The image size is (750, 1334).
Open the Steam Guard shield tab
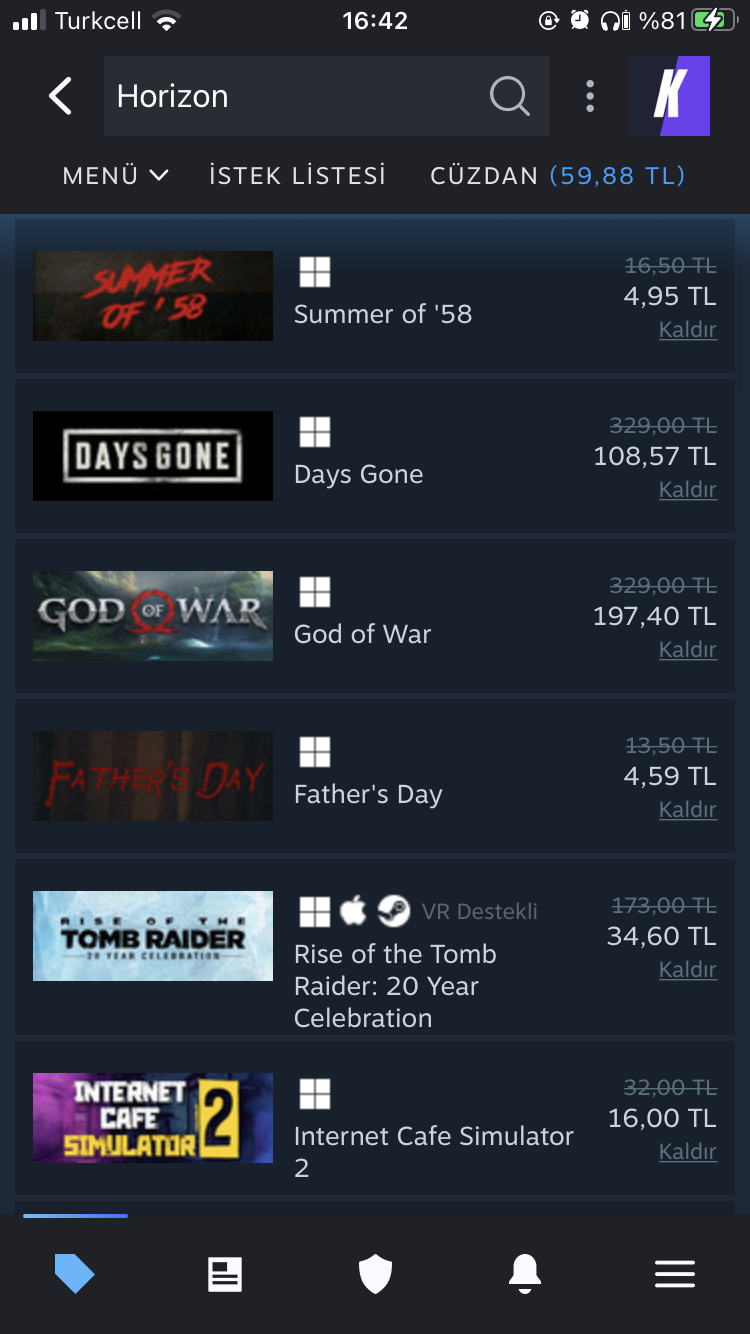click(375, 1274)
